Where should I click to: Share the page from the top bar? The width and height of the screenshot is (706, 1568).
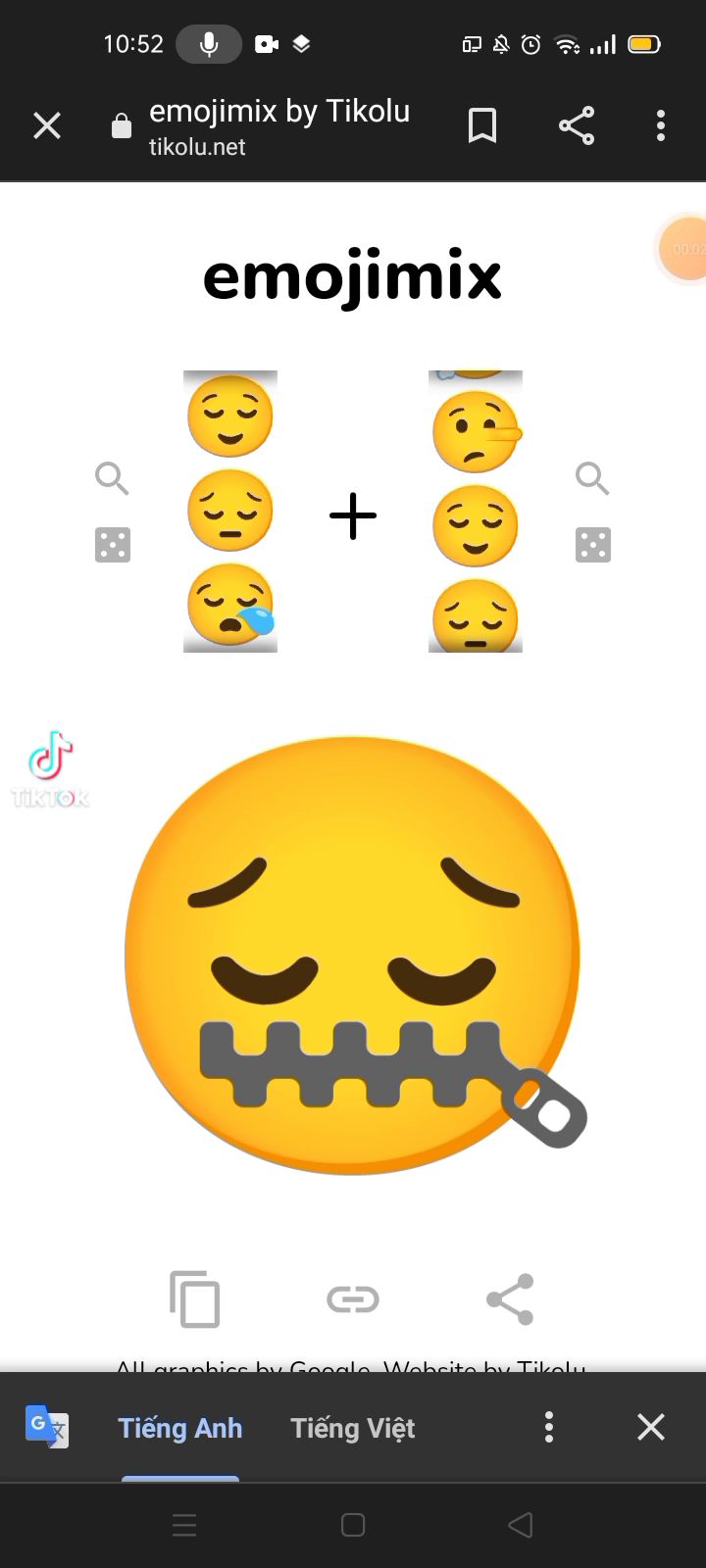[577, 125]
